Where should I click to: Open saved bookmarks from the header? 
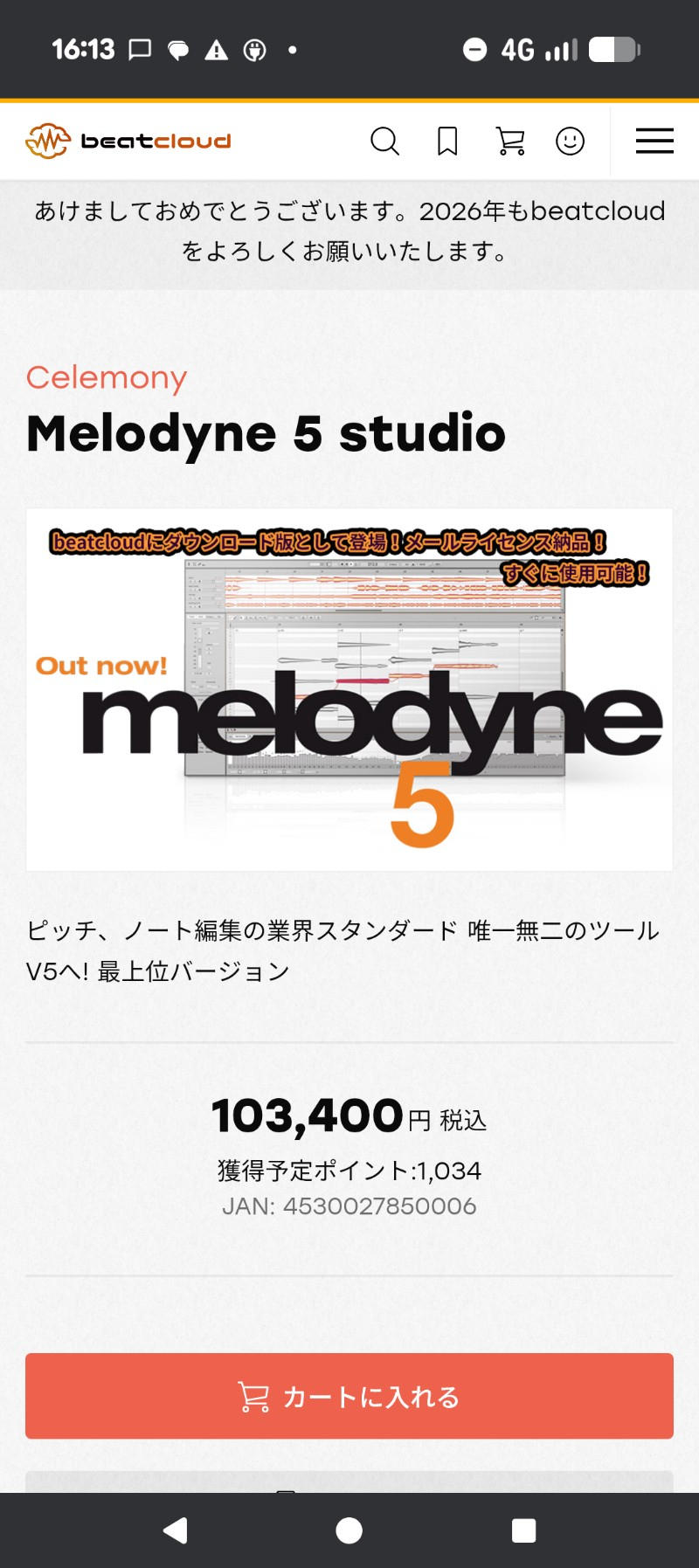(447, 141)
